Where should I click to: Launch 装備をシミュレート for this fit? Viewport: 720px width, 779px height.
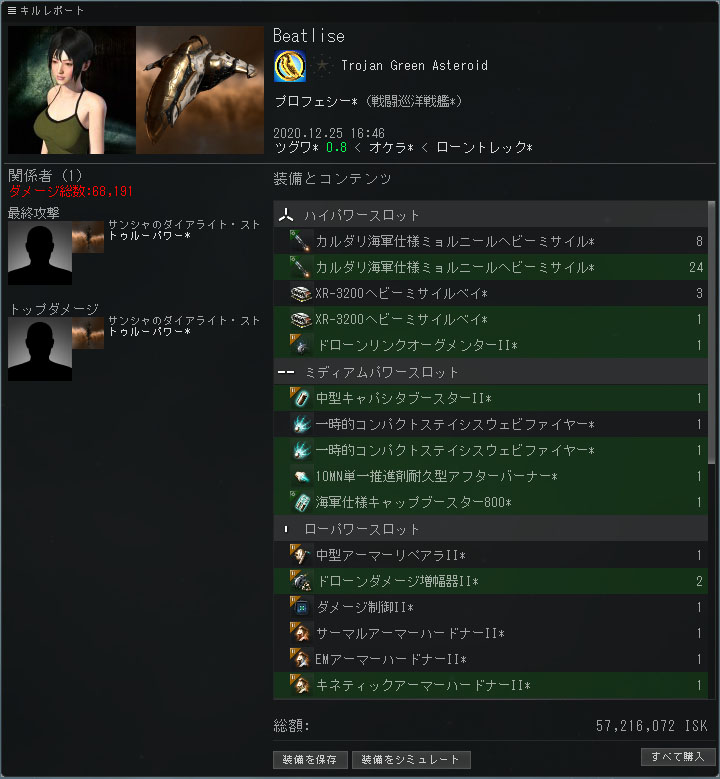pos(411,760)
